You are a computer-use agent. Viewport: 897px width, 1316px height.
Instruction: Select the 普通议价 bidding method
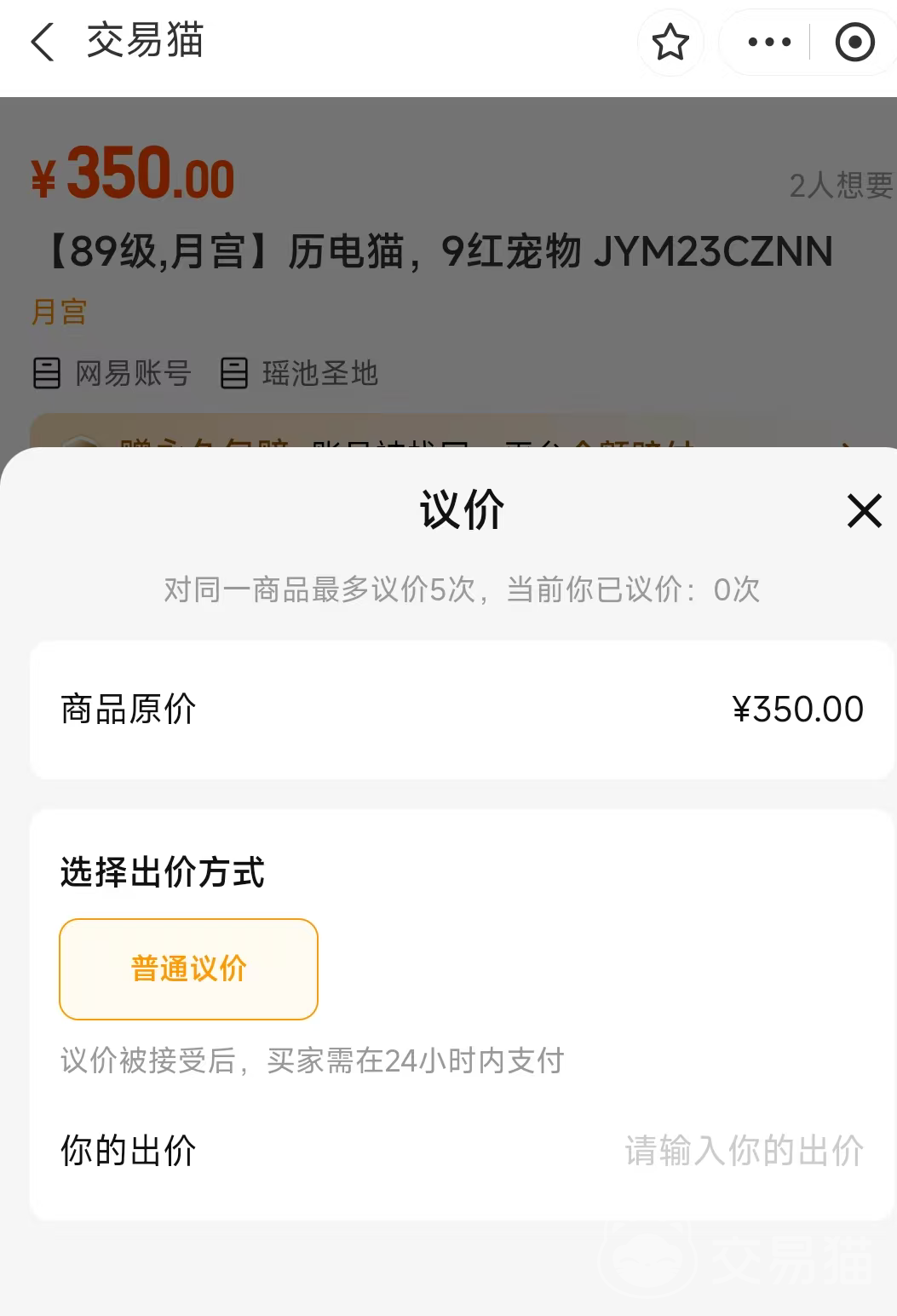point(188,968)
